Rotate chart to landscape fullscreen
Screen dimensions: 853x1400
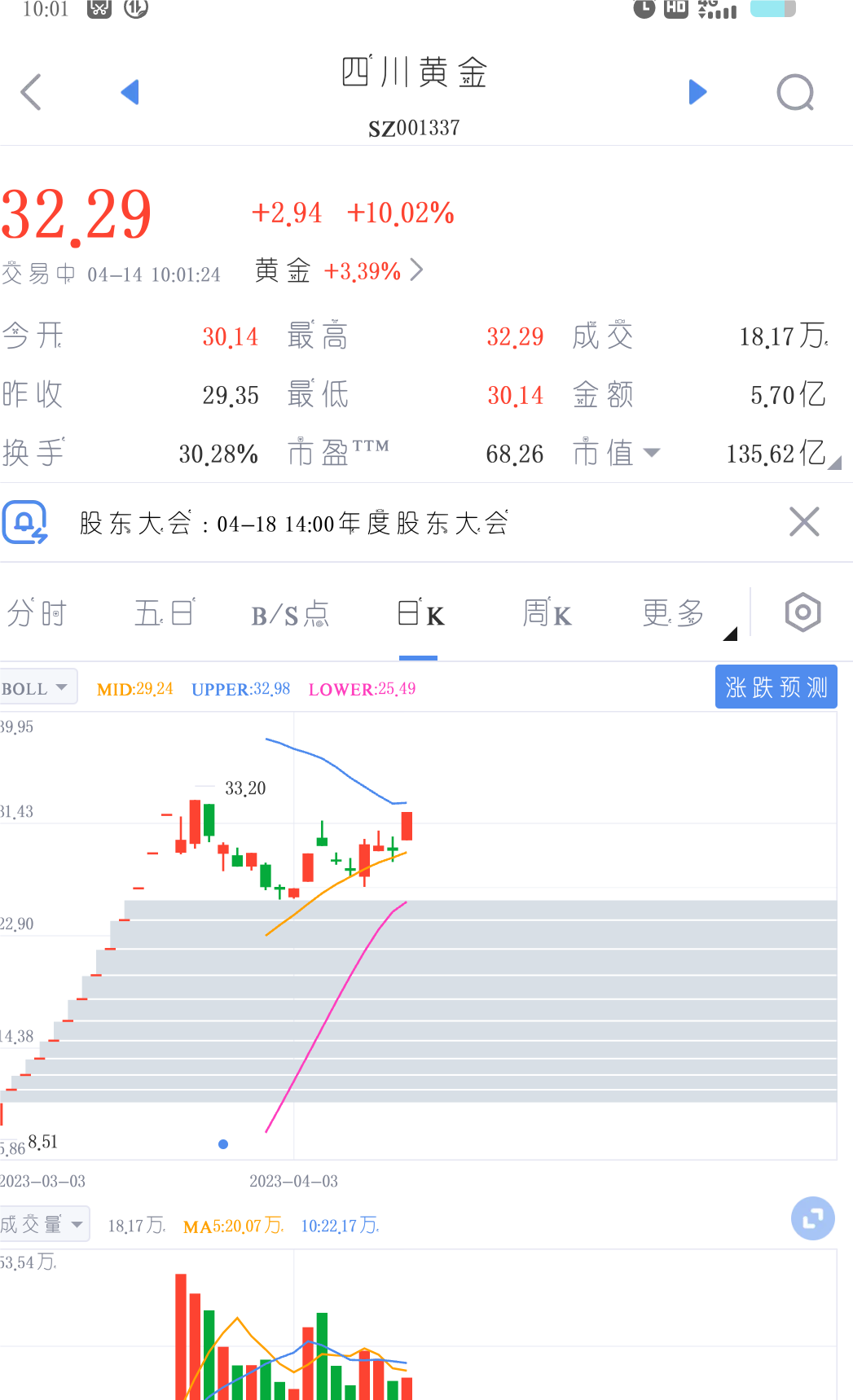click(812, 1218)
